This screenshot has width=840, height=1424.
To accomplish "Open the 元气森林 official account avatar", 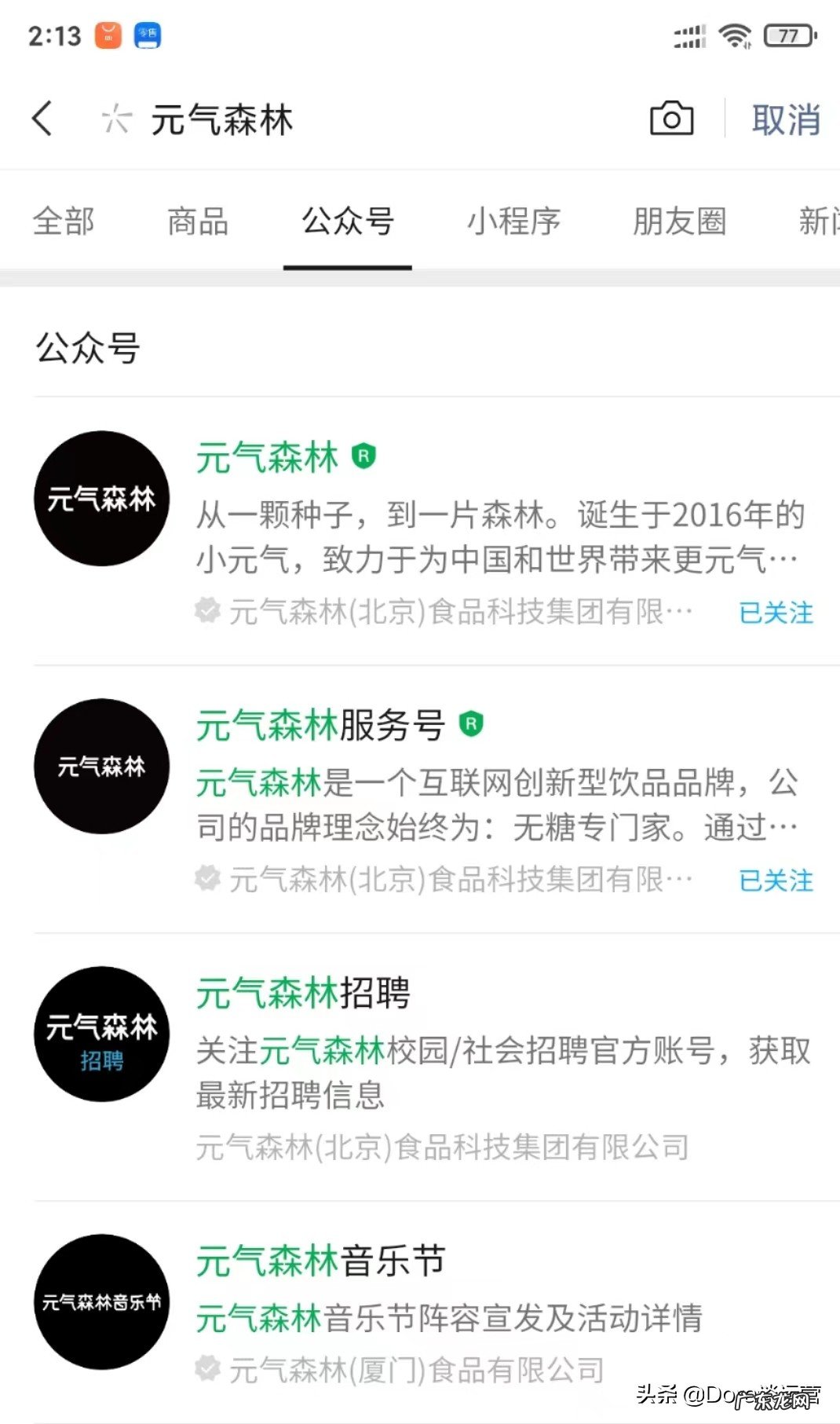I will click(100, 500).
